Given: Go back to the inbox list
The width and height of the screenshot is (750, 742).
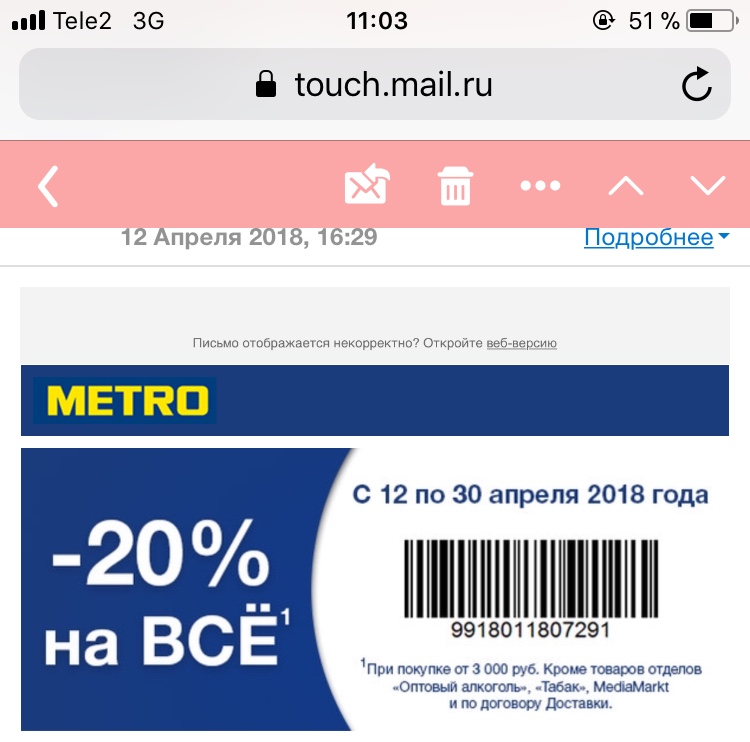Looking at the screenshot, I should pos(48,186).
